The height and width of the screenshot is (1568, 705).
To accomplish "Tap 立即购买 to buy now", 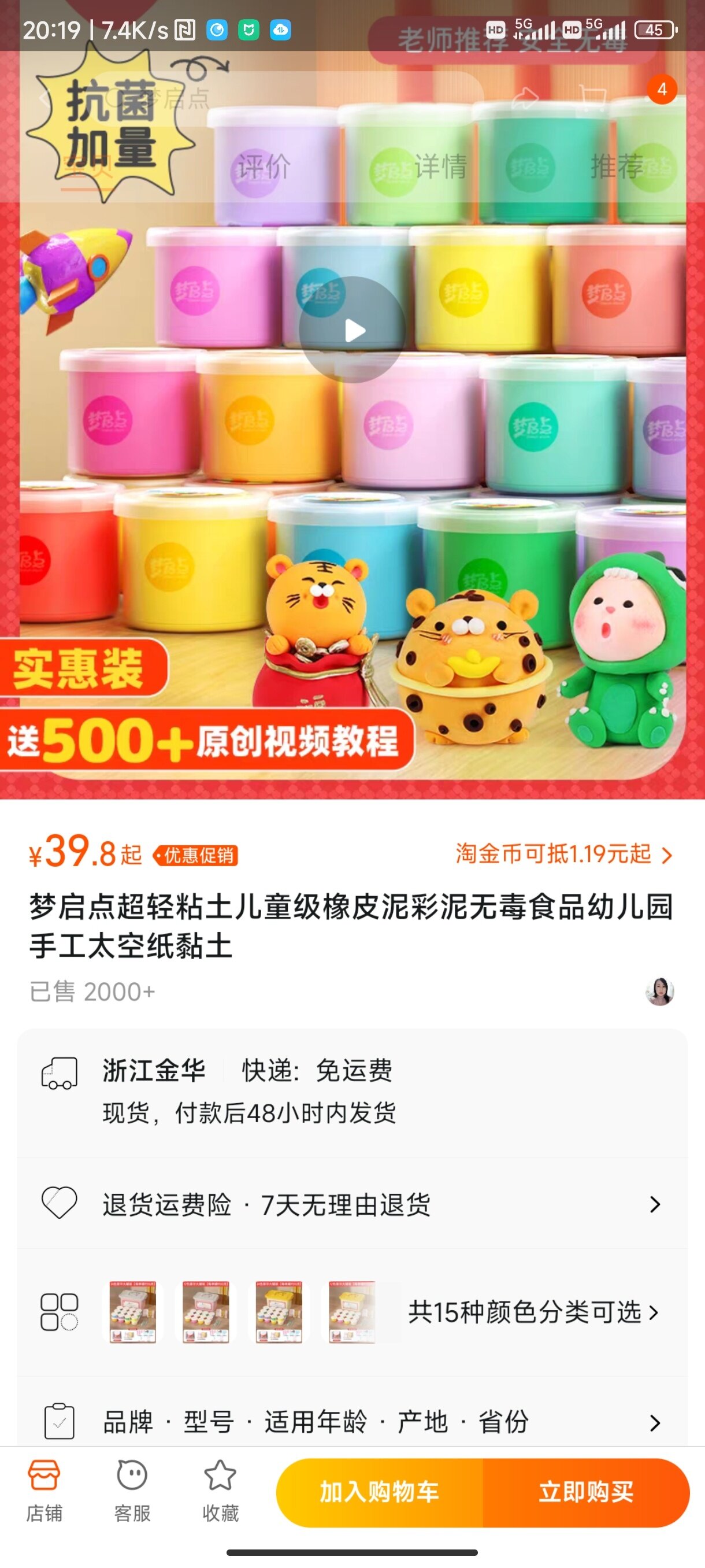I will [x=586, y=1492].
